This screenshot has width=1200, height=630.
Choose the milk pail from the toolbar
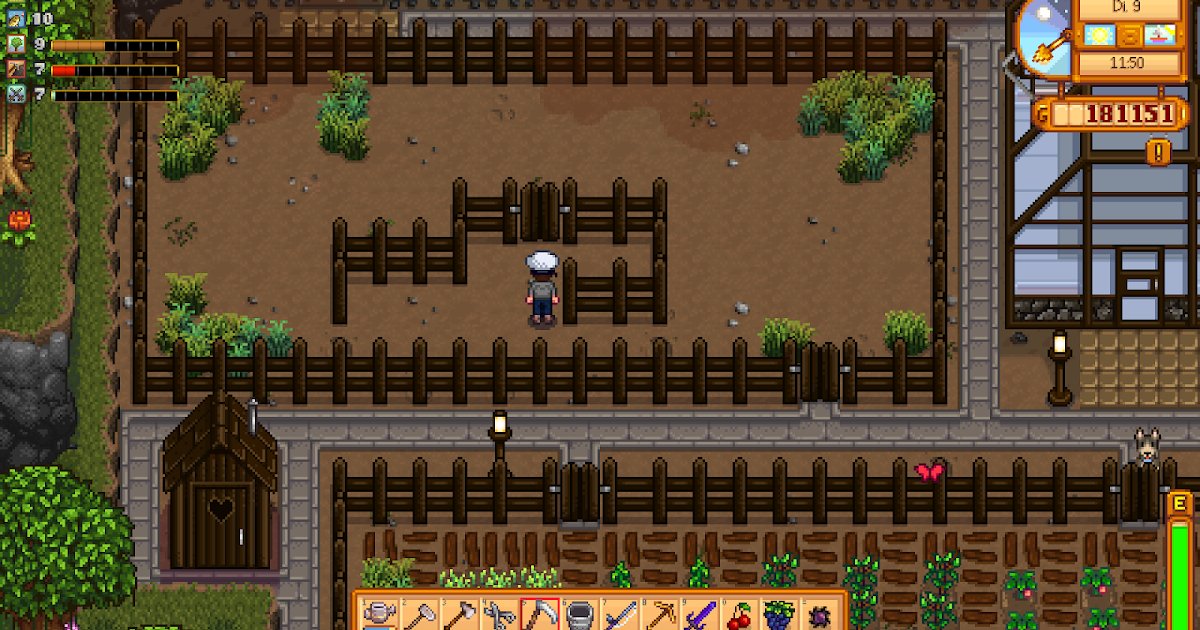point(579,613)
